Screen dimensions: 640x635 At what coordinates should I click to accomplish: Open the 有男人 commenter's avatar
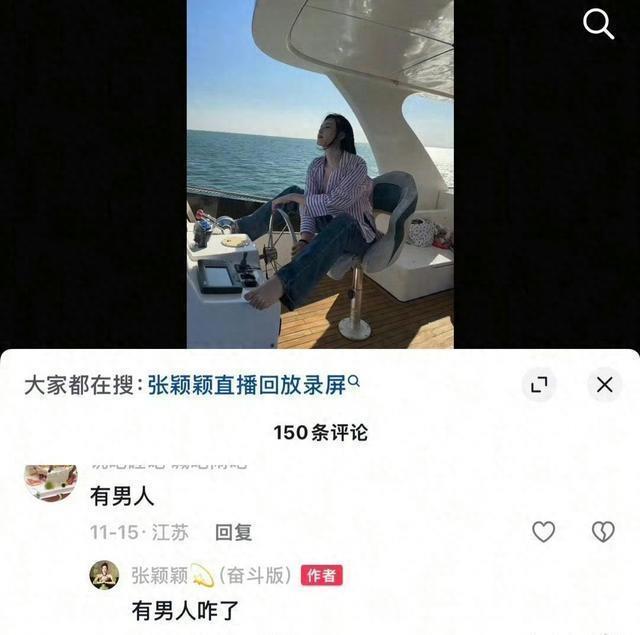[51, 483]
